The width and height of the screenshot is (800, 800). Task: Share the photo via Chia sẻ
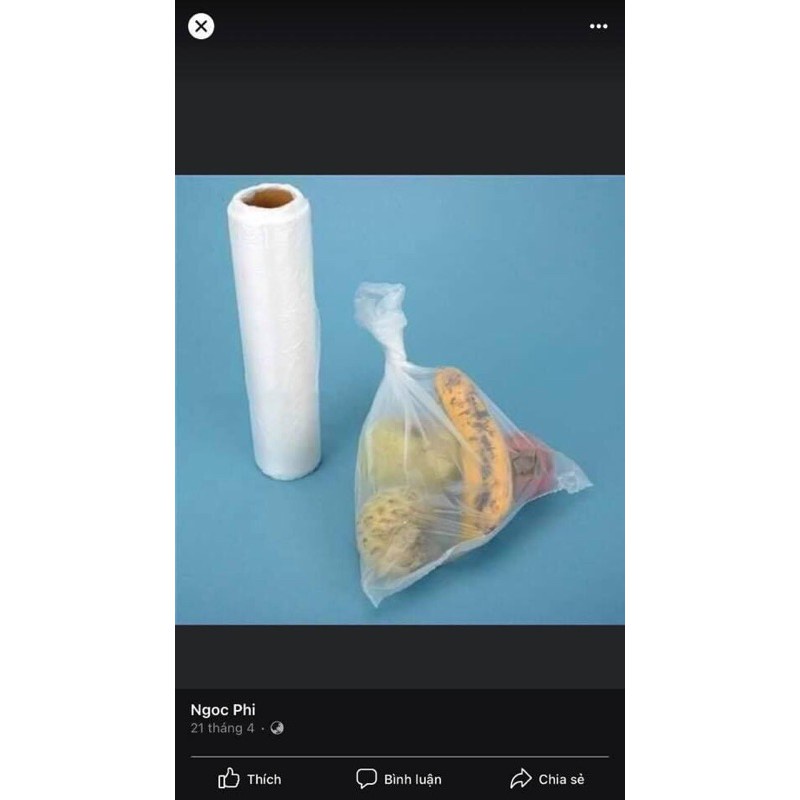click(547, 778)
